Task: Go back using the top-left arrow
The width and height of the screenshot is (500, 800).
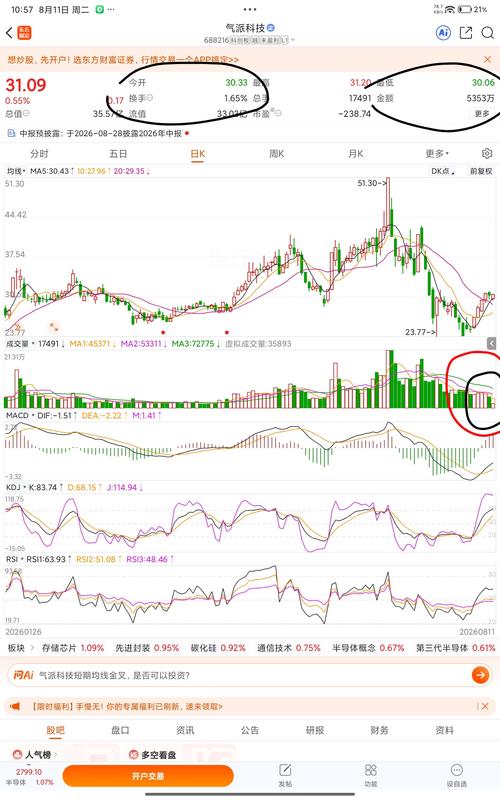Action: (9, 33)
